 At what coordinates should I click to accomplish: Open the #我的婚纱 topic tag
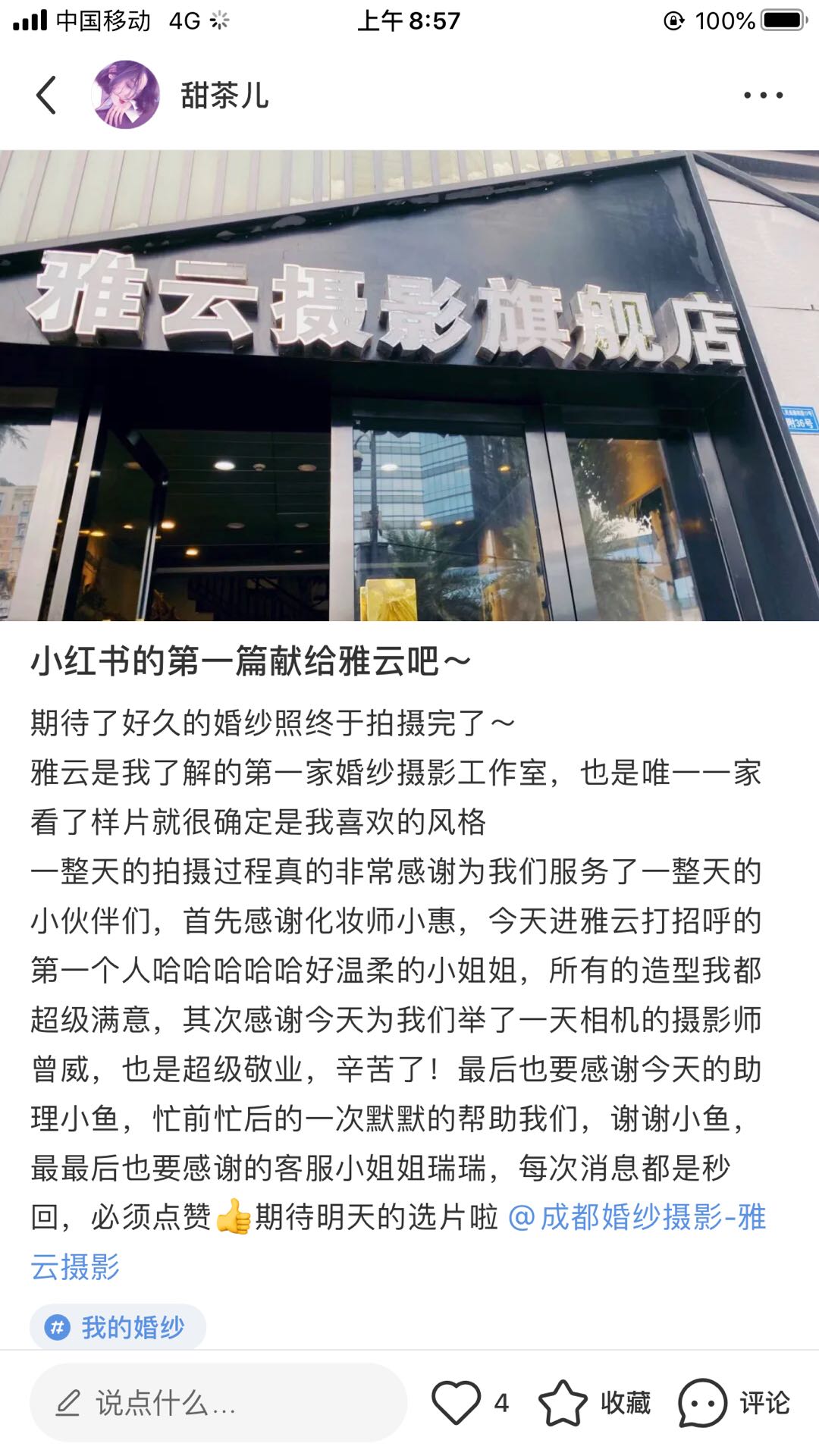click(x=118, y=1327)
